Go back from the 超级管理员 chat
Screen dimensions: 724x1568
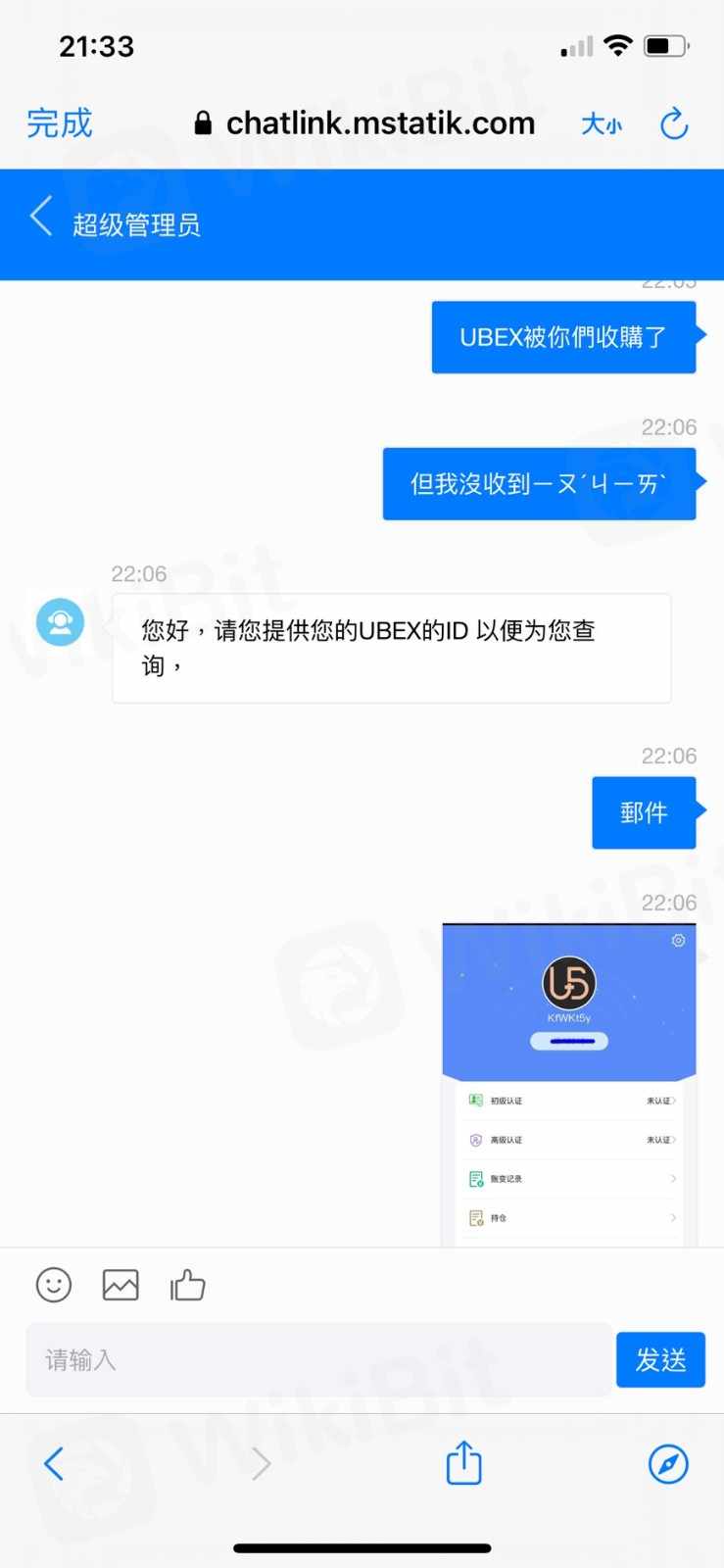pos(41,217)
